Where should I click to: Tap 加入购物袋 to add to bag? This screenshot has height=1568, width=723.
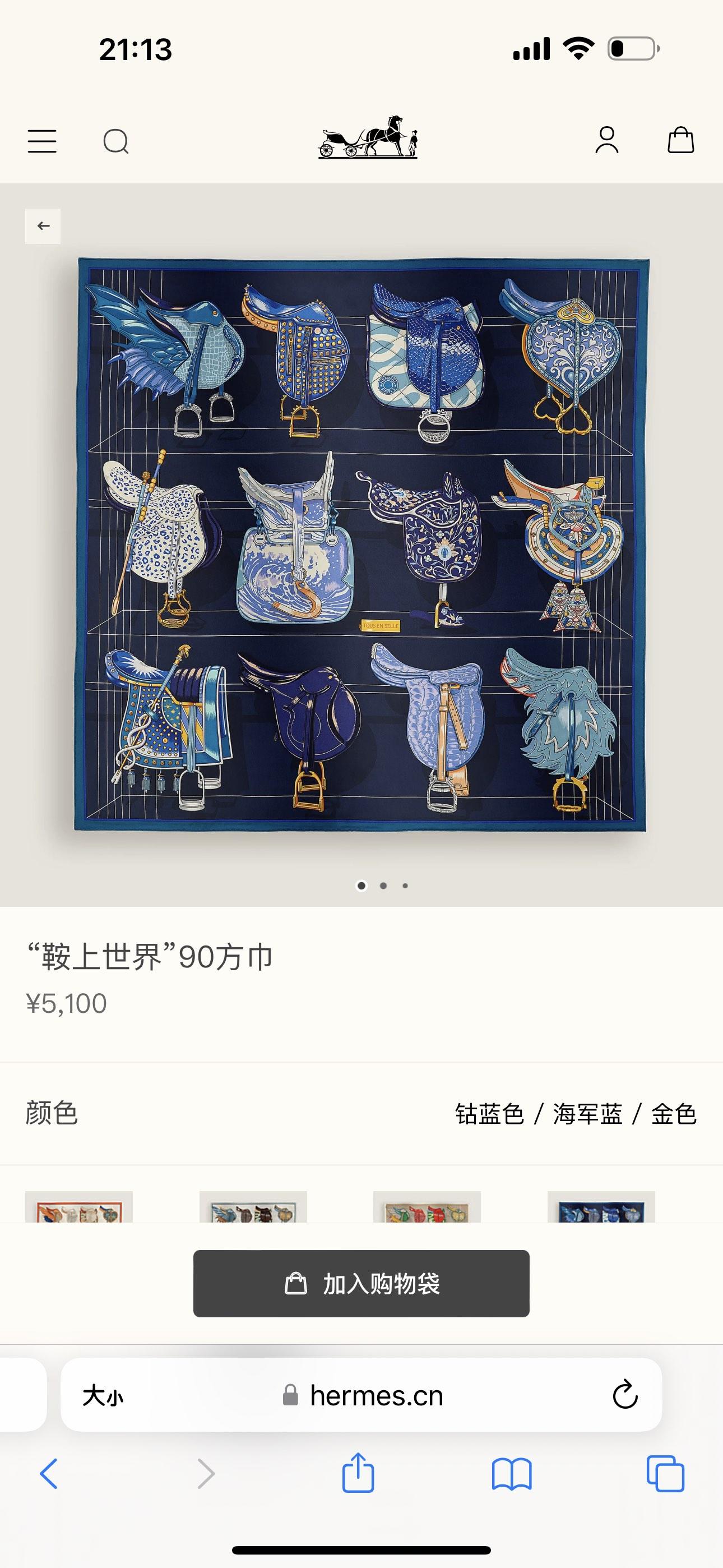[x=361, y=1284]
